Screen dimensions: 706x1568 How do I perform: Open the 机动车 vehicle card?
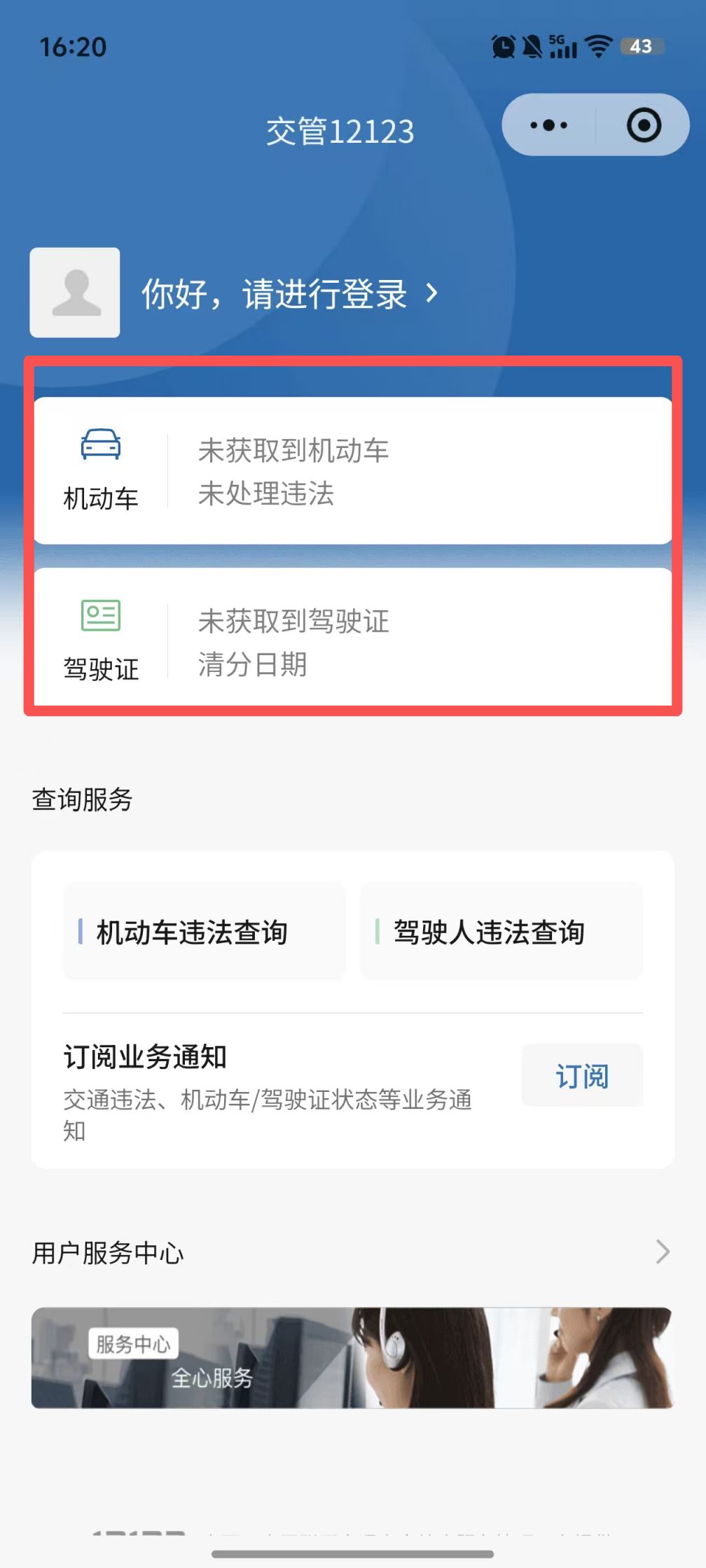(x=353, y=471)
